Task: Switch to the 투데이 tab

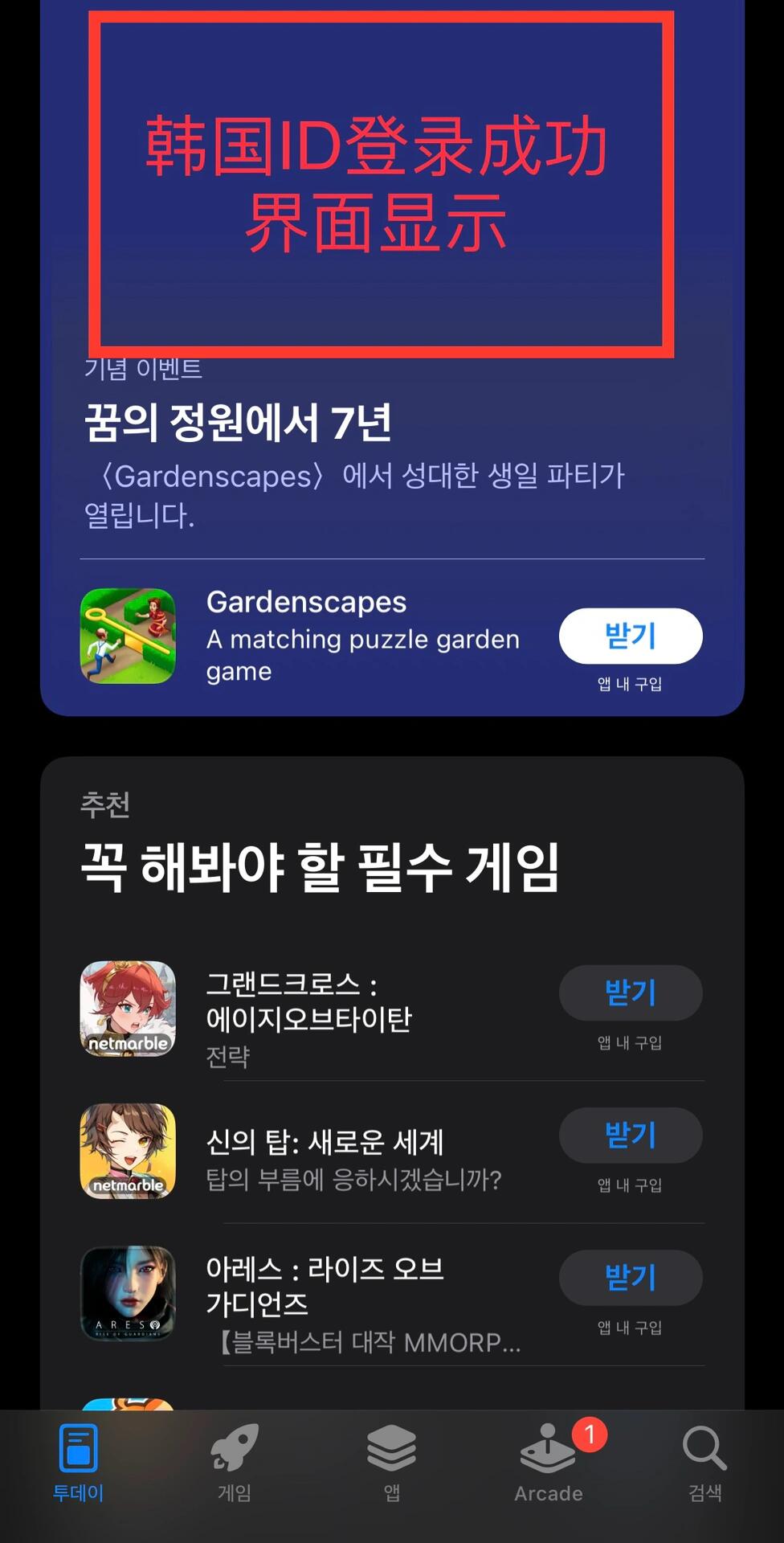Action: pyautogui.click(x=78, y=1463)
